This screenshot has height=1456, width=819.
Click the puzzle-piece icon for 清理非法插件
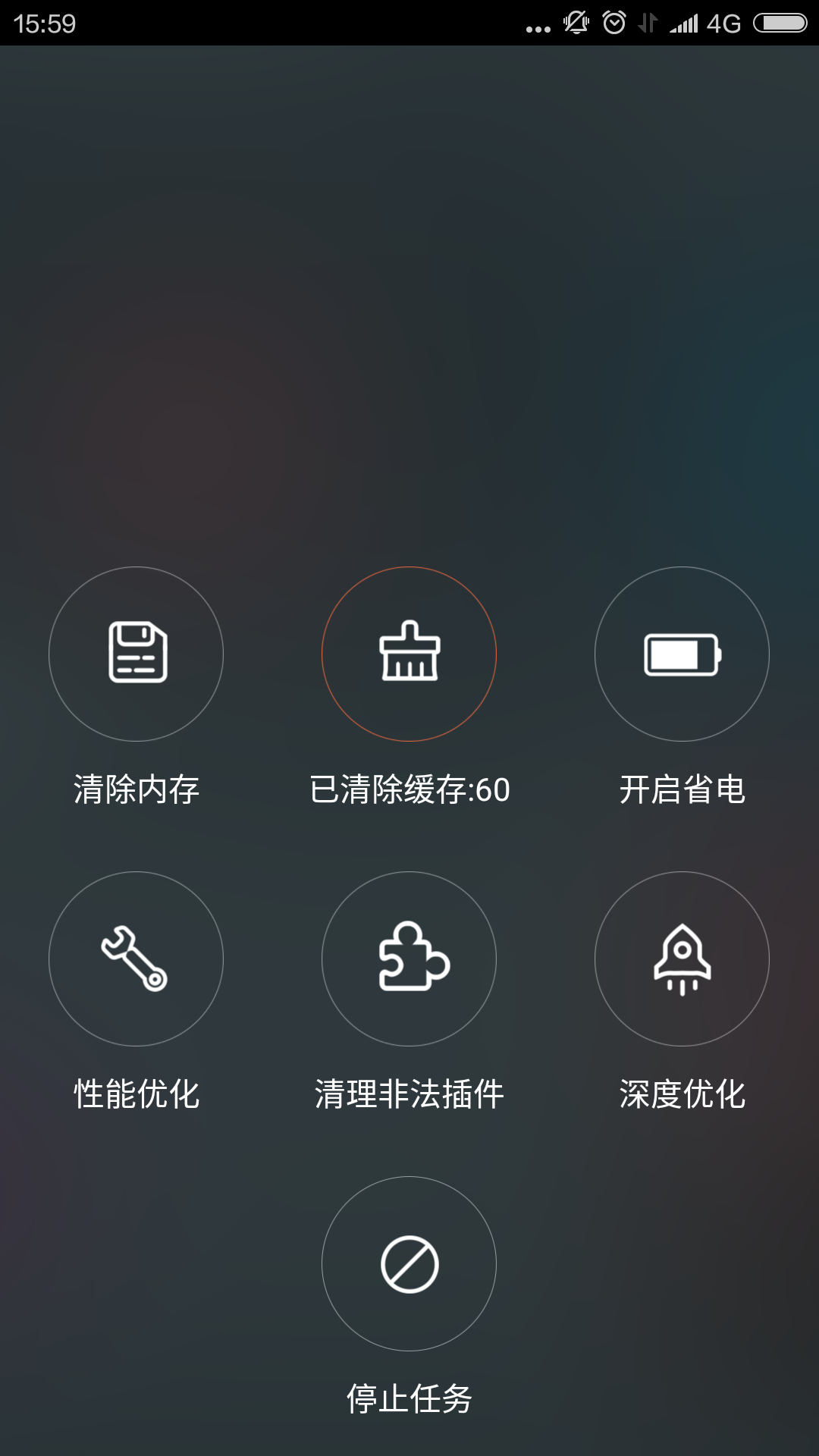(409, 959)
